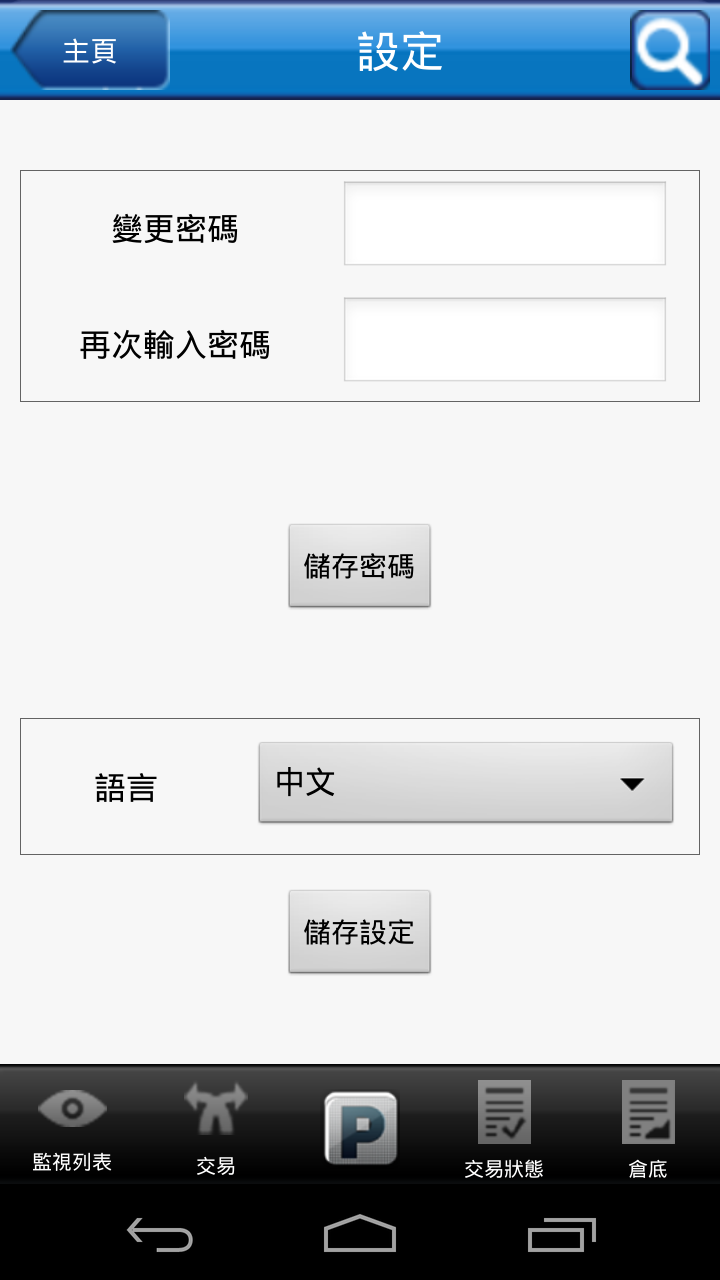Tap the system home button
Viewport: 720px width, 1280px height.
360,1235
